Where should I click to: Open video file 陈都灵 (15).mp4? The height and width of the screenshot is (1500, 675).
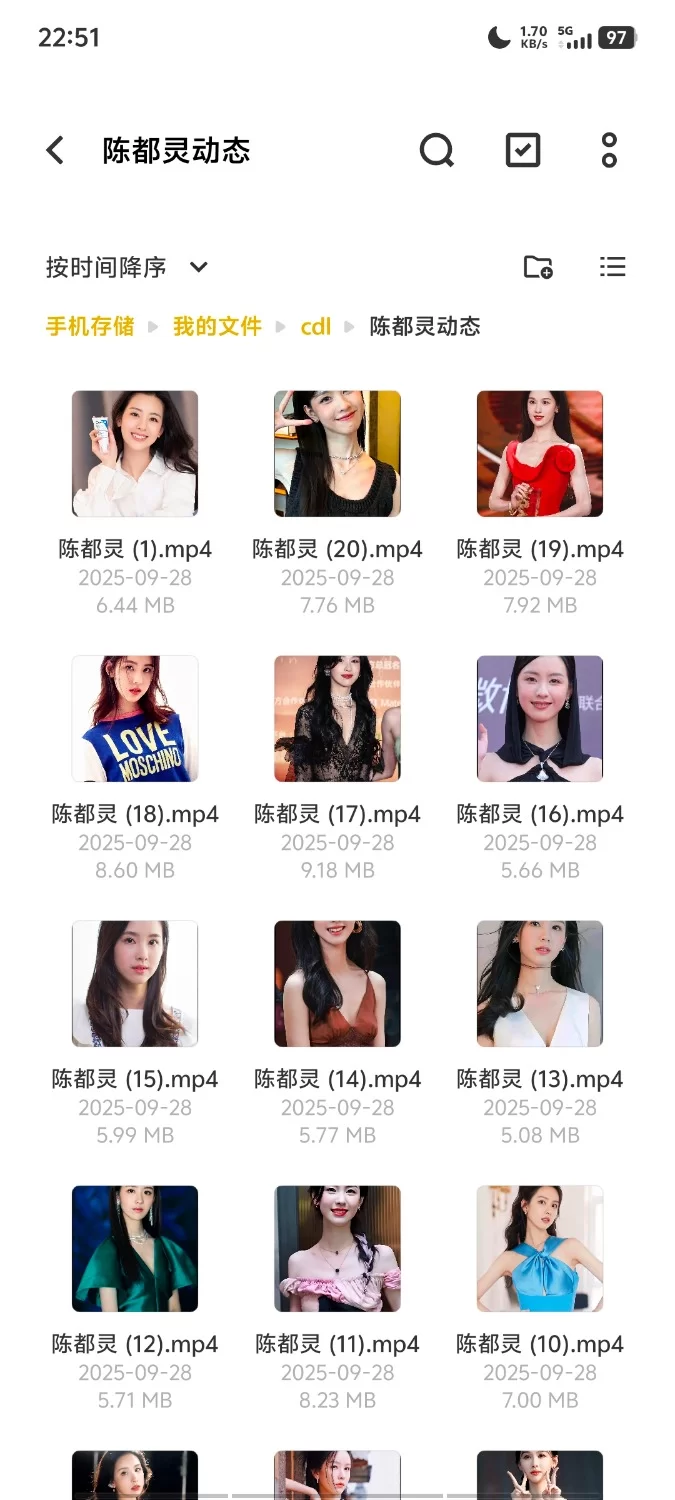(135, 984)
